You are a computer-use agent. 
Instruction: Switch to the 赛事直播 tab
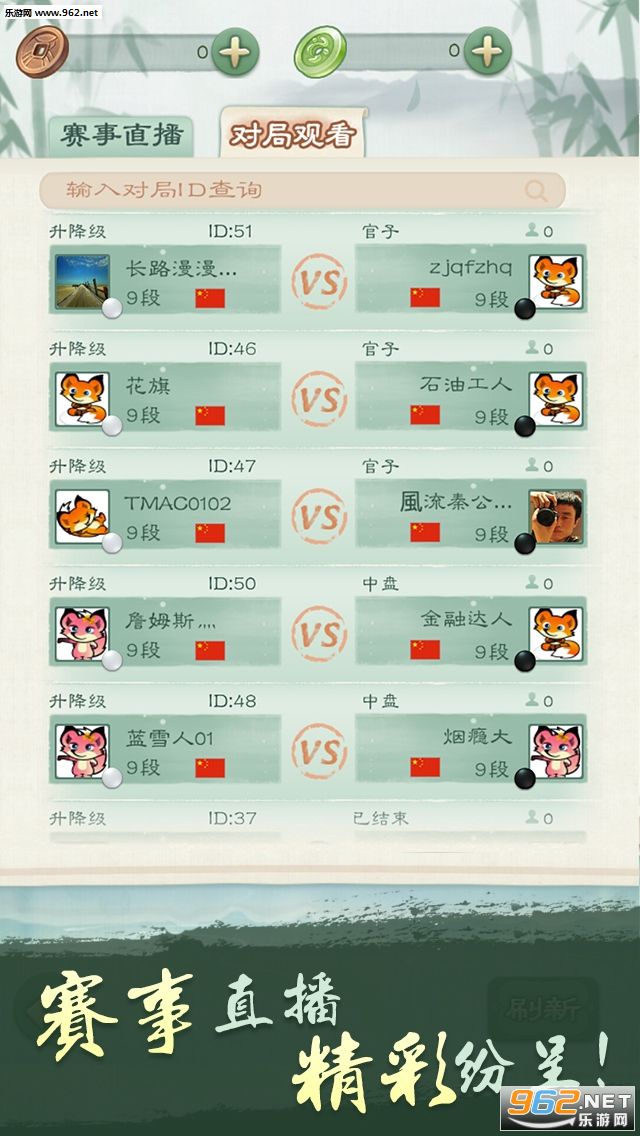121,136
